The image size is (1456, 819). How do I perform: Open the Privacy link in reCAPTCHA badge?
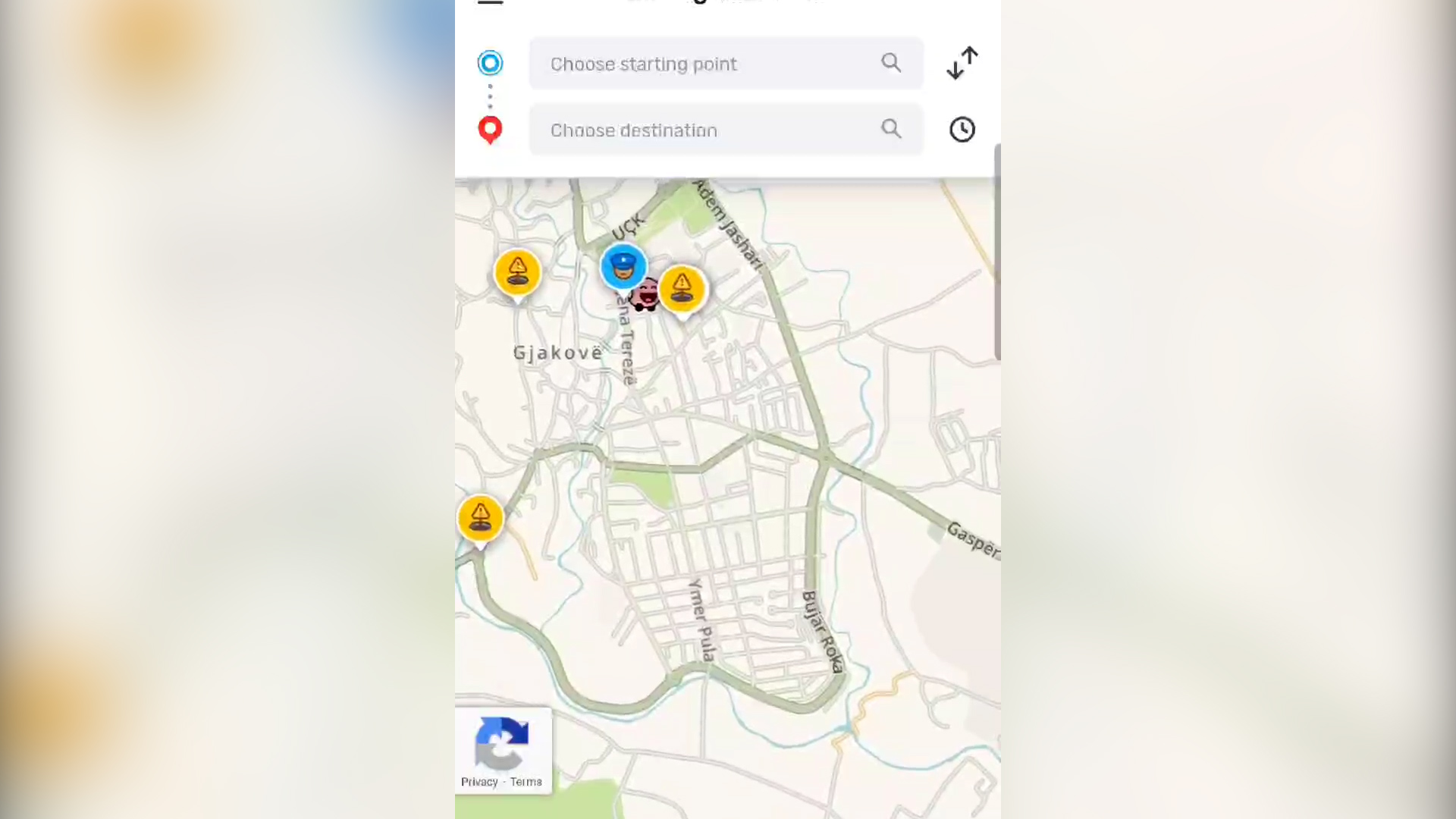tap(479, 782)
